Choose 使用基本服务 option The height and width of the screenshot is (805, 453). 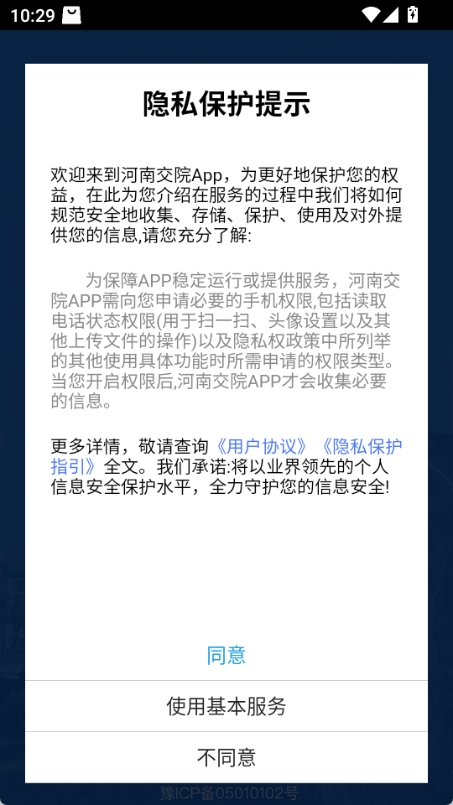click(x=226, y=706)
